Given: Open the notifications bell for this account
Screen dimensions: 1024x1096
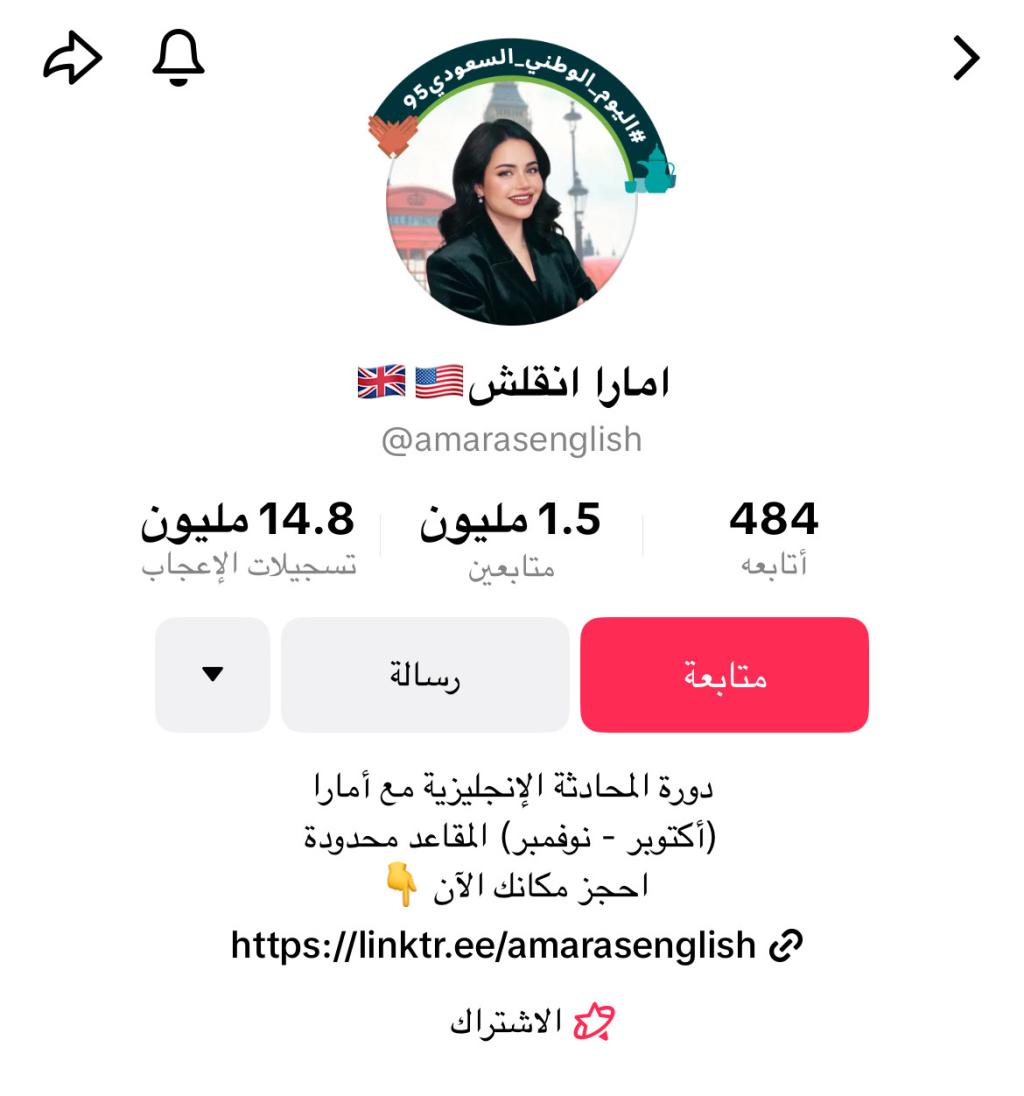Looking at the screenshot, I should pyautogui.click(x=178, y=58).
